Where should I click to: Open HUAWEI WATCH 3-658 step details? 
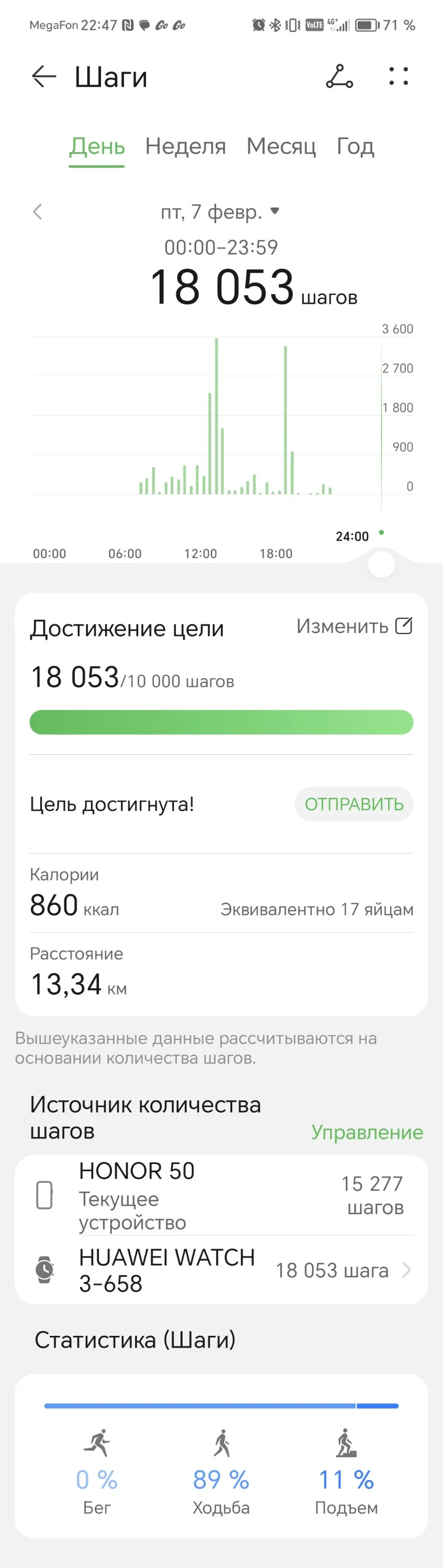[x=221, y=1271]
